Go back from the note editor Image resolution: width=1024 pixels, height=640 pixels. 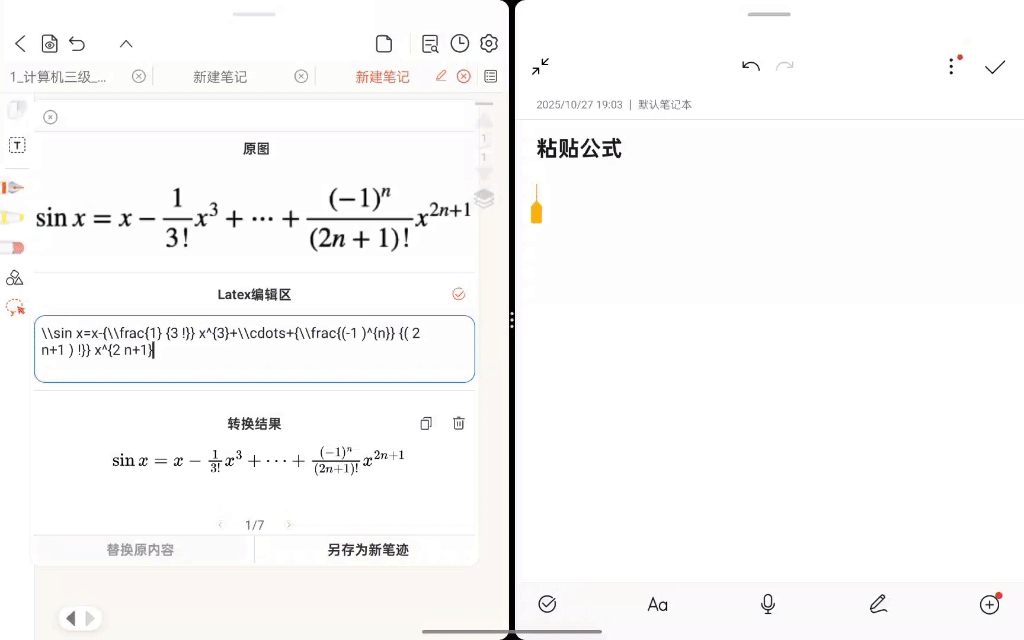click(x=20, y=43)
